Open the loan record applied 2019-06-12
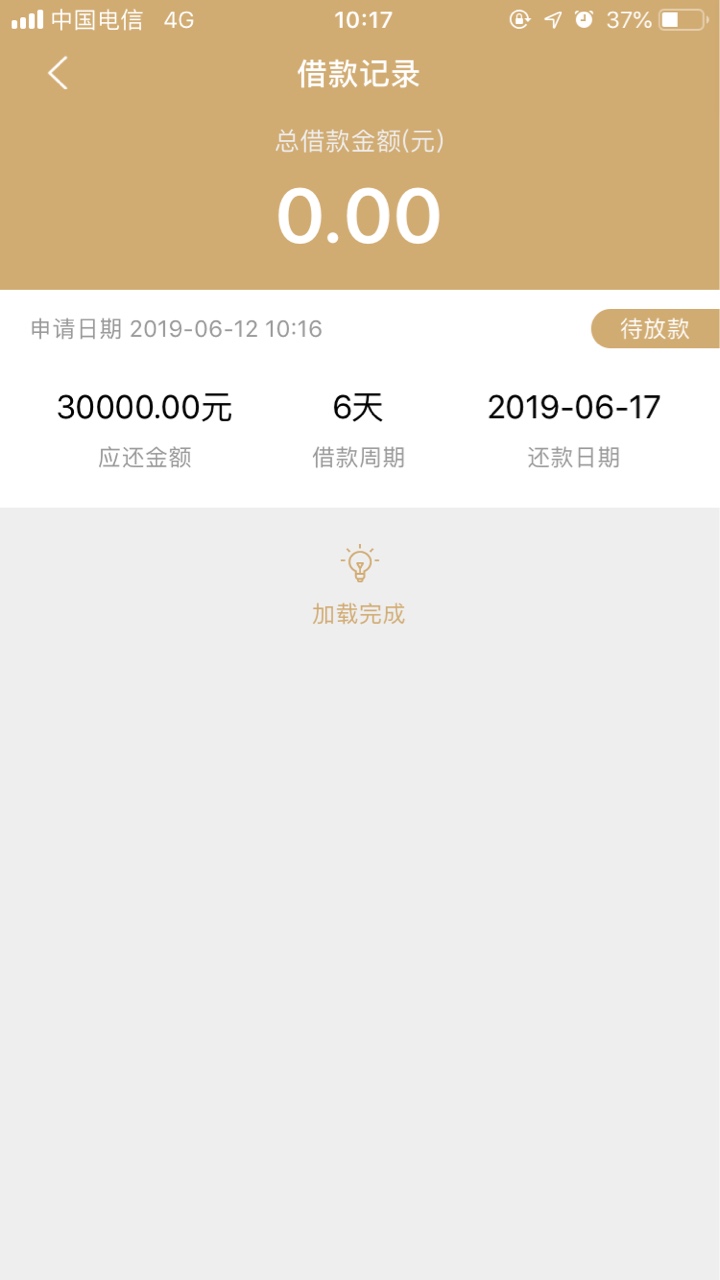 [x=360, y=399]
